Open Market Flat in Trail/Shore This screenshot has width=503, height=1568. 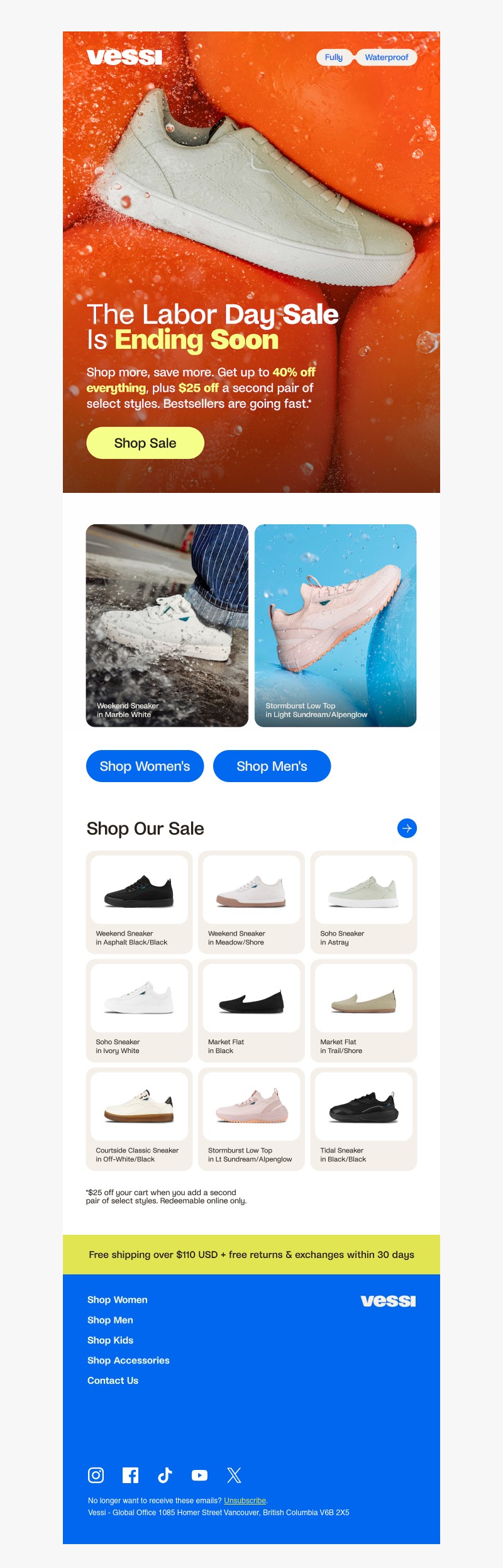363,1010
